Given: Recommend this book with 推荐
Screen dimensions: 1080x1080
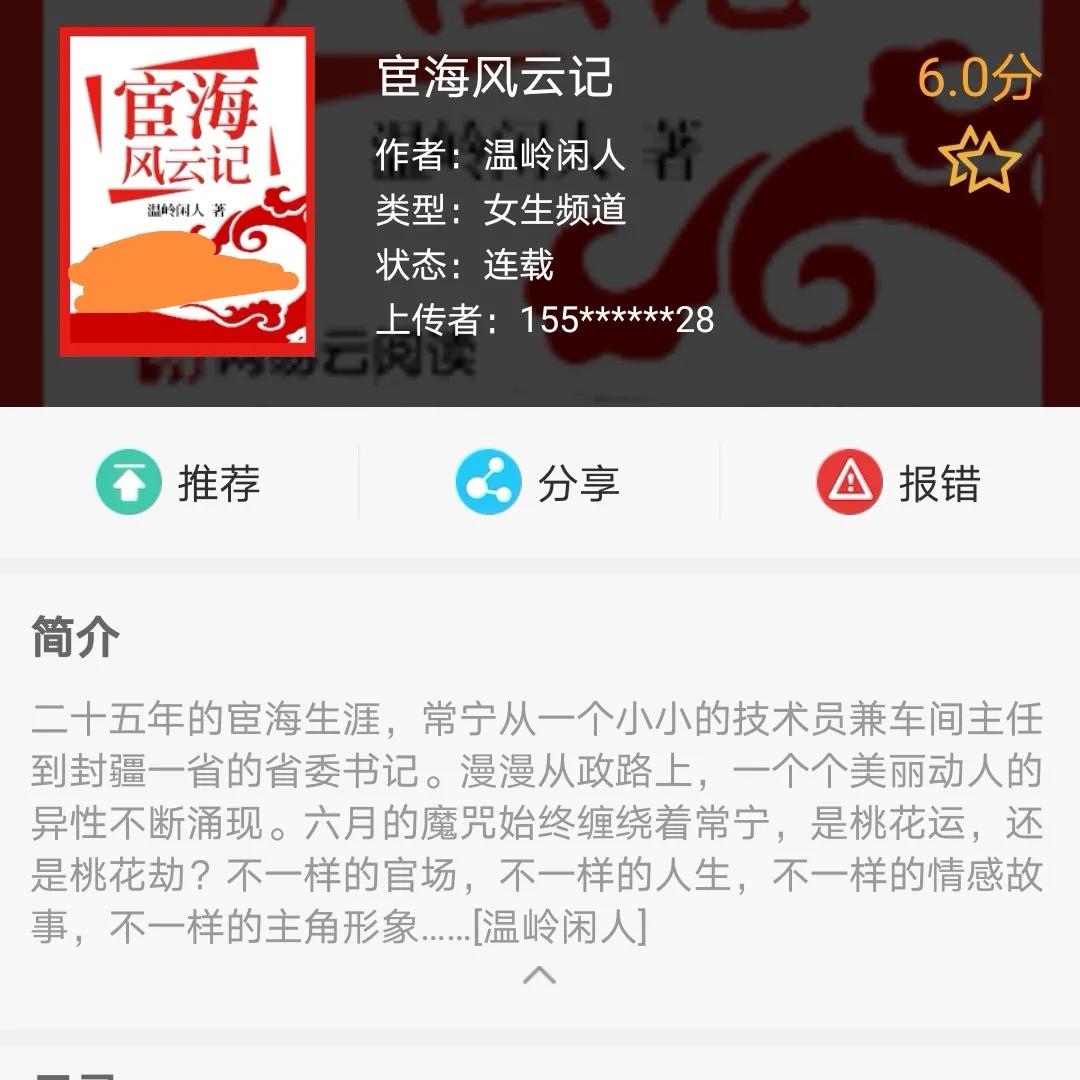Looking at the screenshot, I should tap(178, 483).
